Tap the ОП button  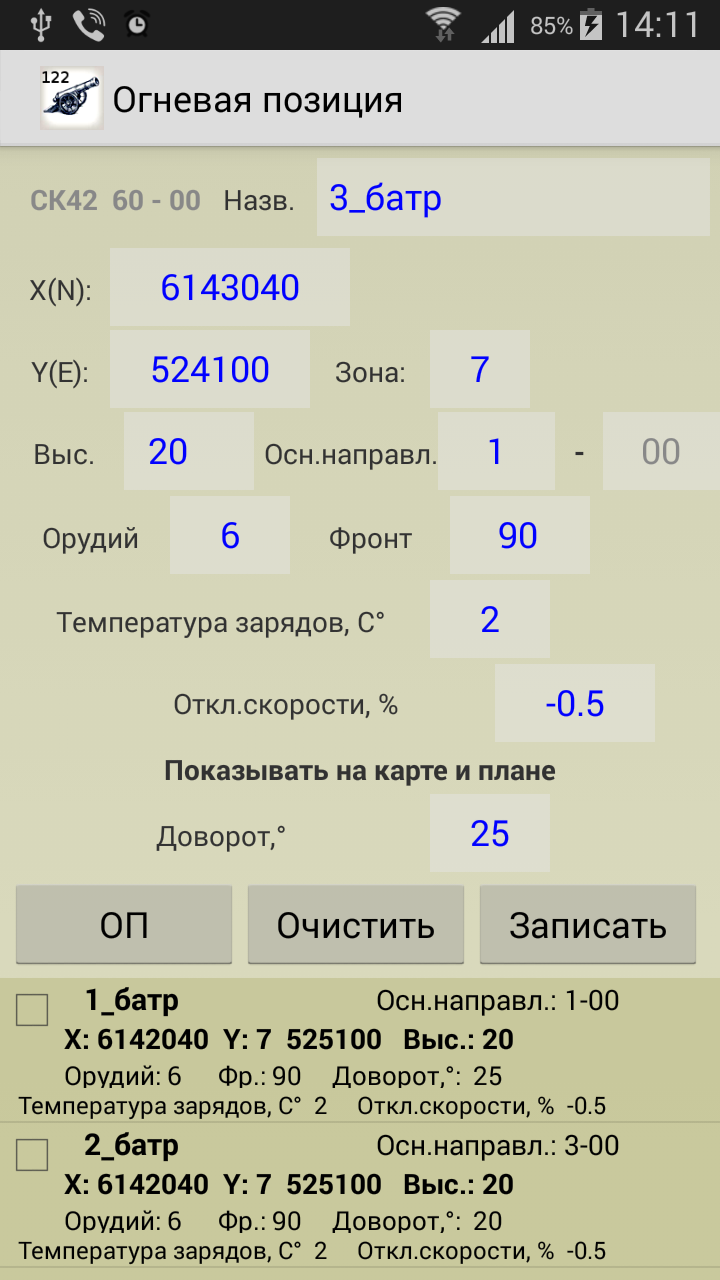click(x=124, y=925)
